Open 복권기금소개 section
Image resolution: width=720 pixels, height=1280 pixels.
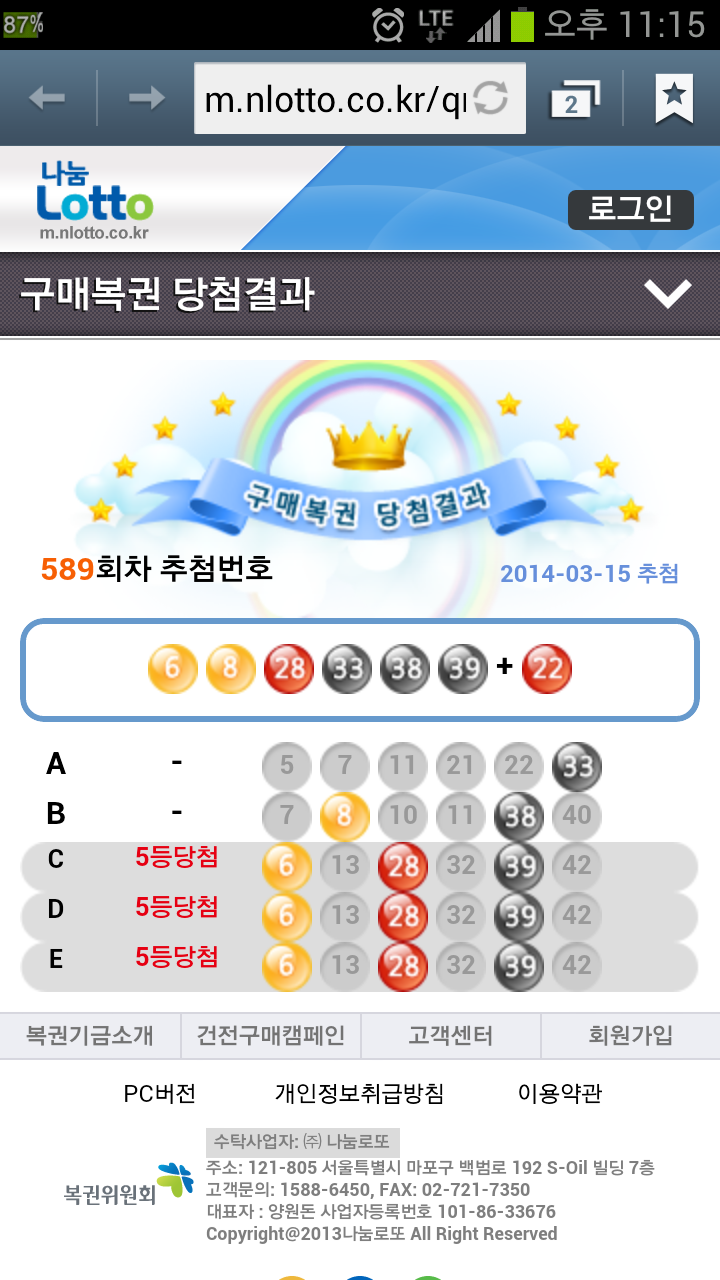(90, 1036)
